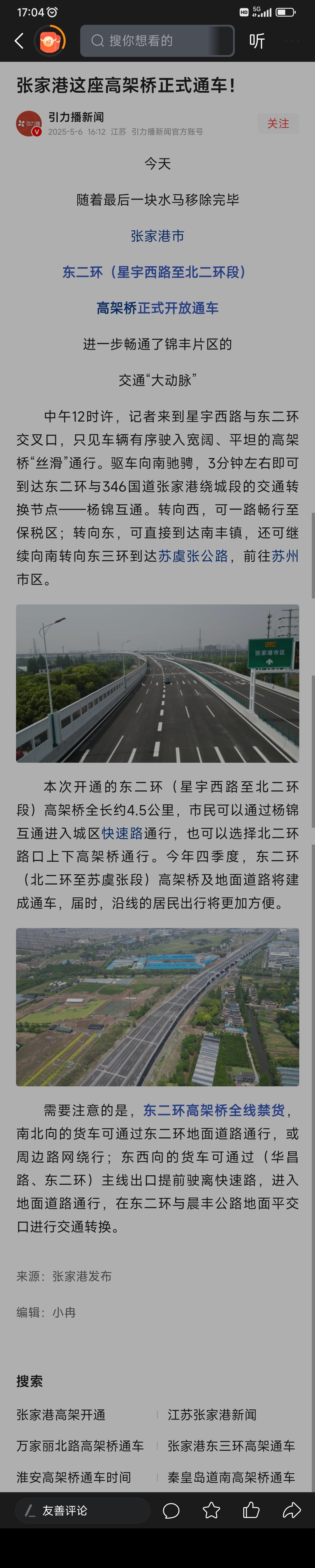Image resolution: width=315 pixels, height=1568 pixels.
Task: Open the top-right overflow menu
Action: tap(293, 41)
